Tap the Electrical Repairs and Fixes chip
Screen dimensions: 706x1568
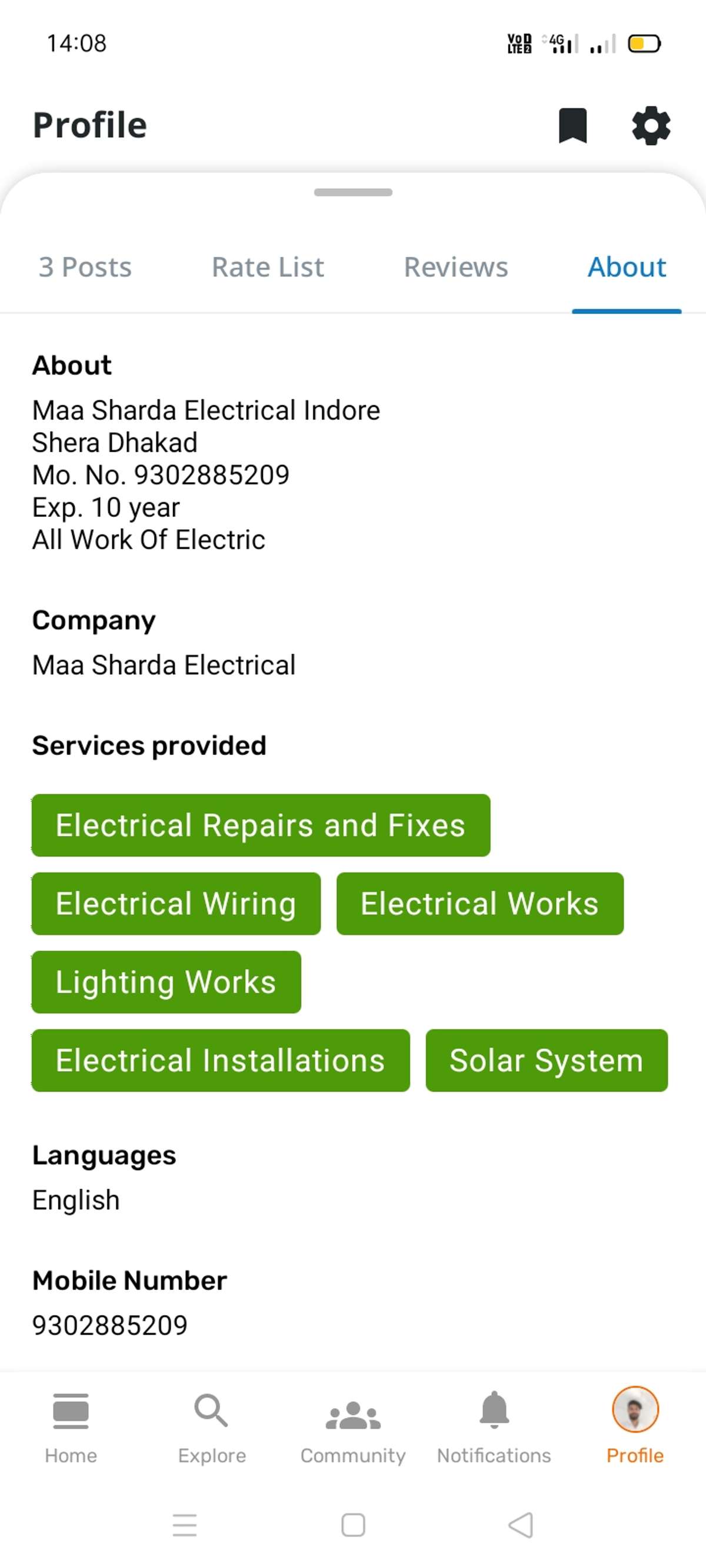point(261,825)
